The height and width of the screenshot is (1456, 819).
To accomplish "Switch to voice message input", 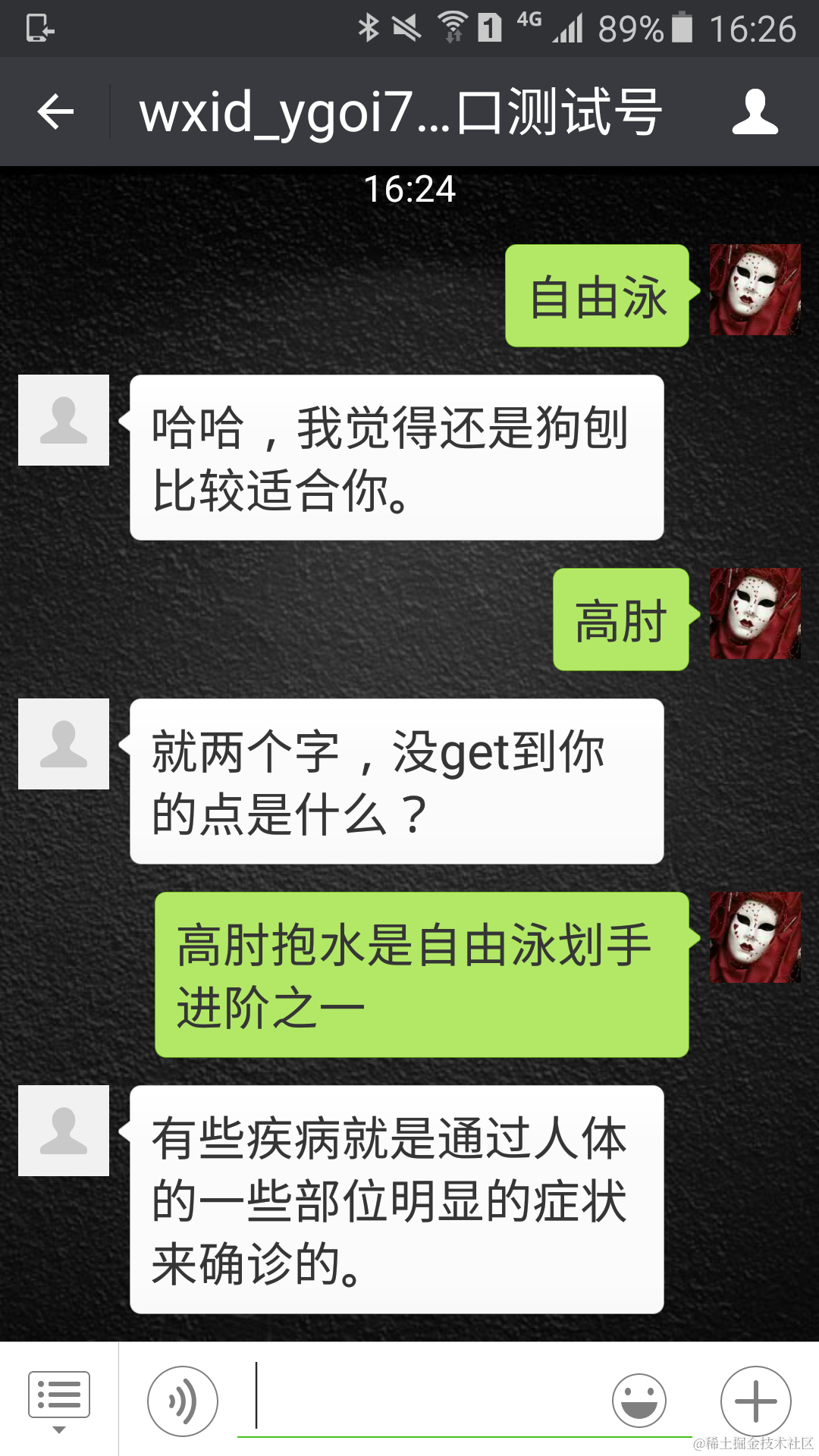I will (x=182, y=1401).
